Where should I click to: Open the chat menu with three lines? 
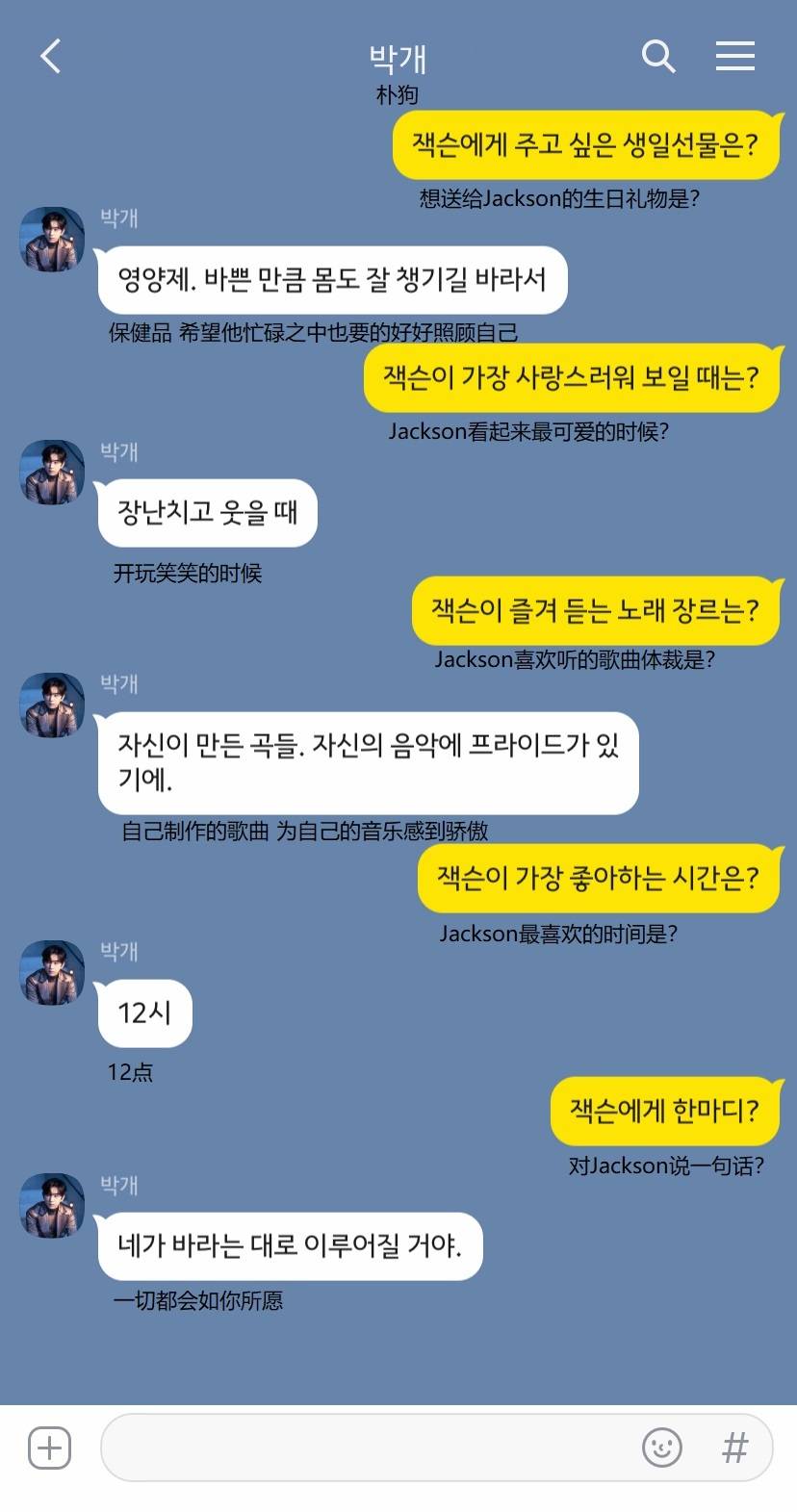[734, 57]
